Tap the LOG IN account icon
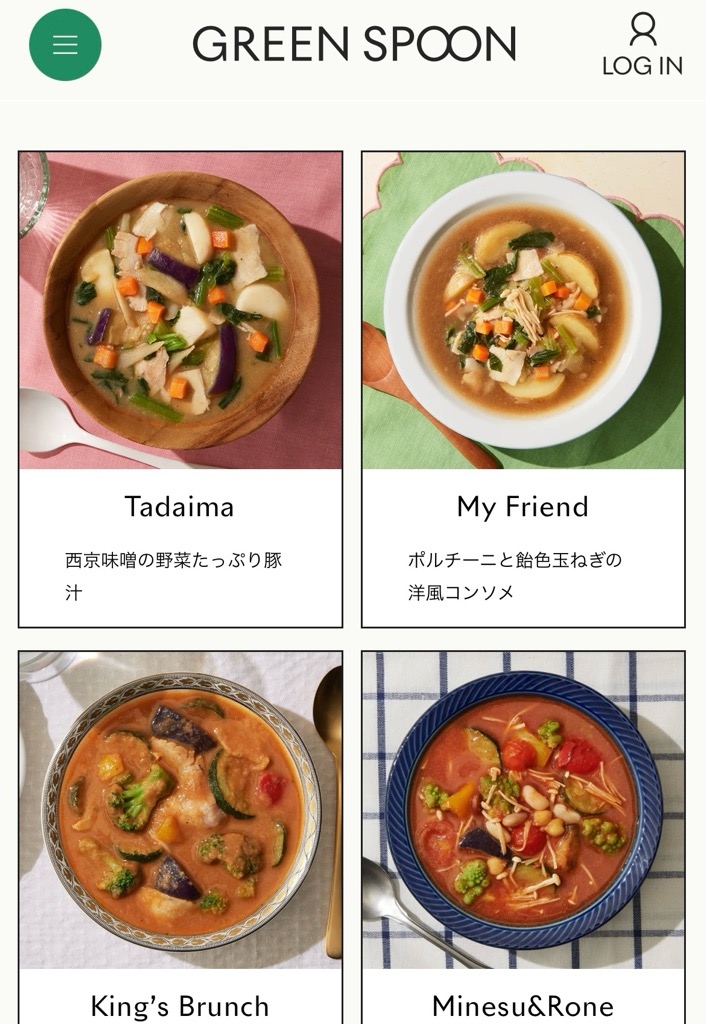Screen dimensions: 706x1024 pyautogui.click(x=642, y=45)
